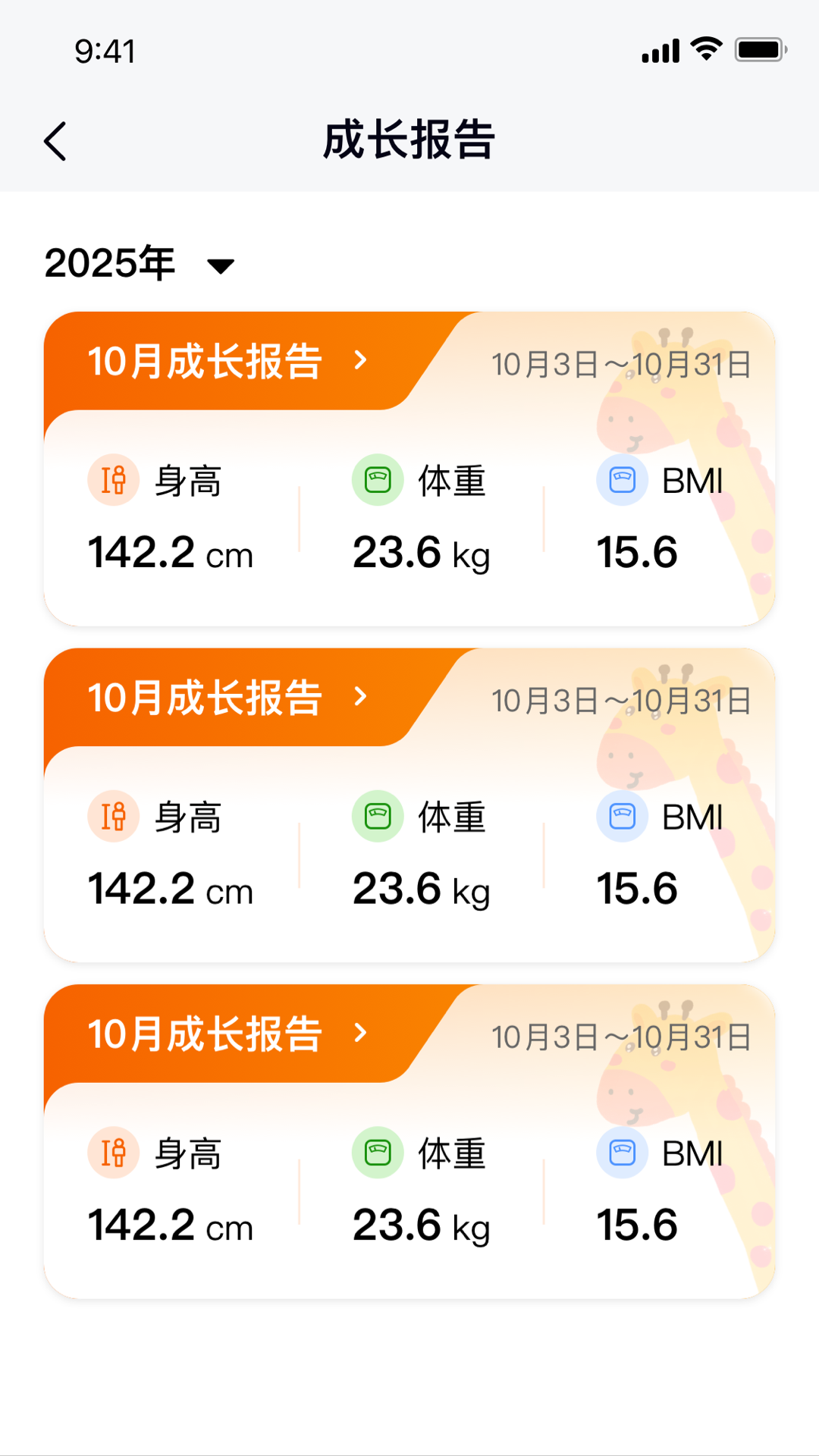This screenshot has height=1456, width=819.
Task: Select the battery indicator in status bar
Action: coord(760,47)
